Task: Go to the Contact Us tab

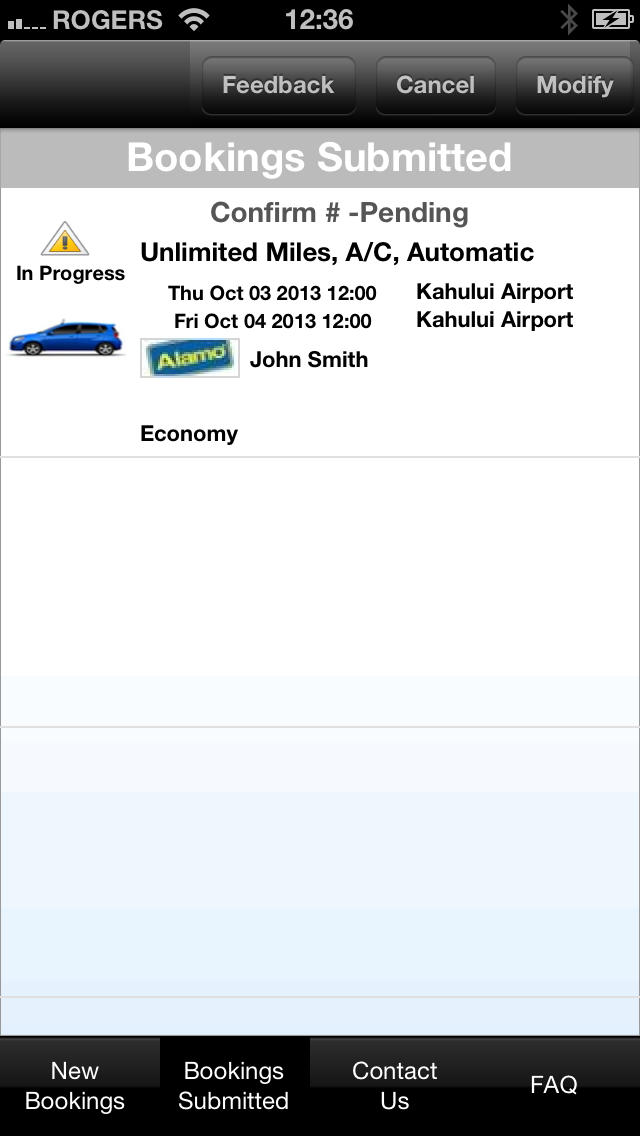Action: [x=394, y=1085]
